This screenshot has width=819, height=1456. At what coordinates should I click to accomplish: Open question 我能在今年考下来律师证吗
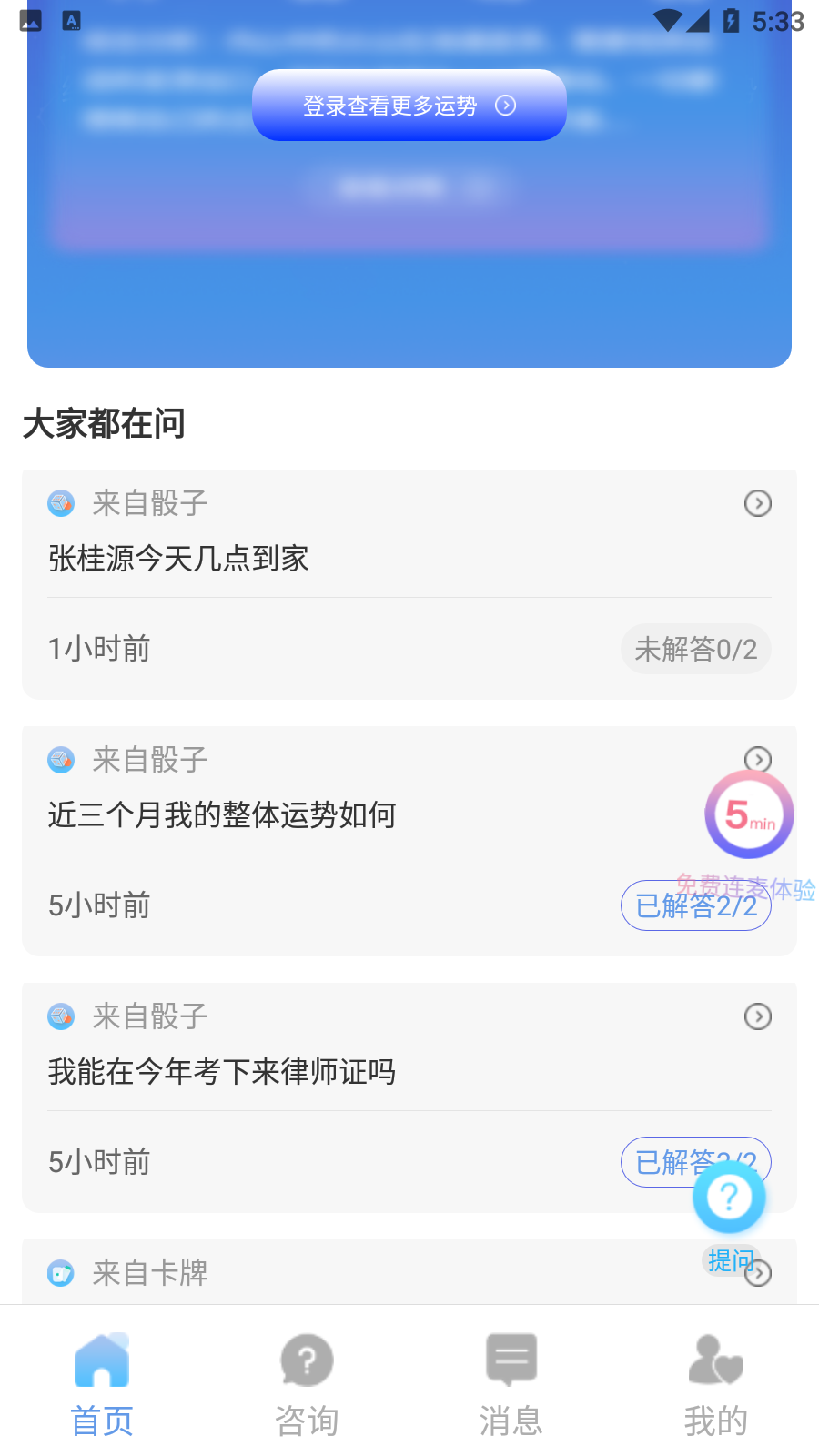pyautogui.click(x=222, y=1071)
